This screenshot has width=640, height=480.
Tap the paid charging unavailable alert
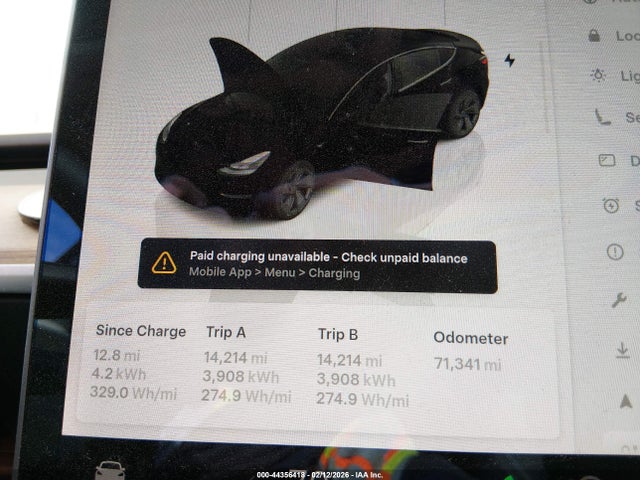(x=317, y=265)
